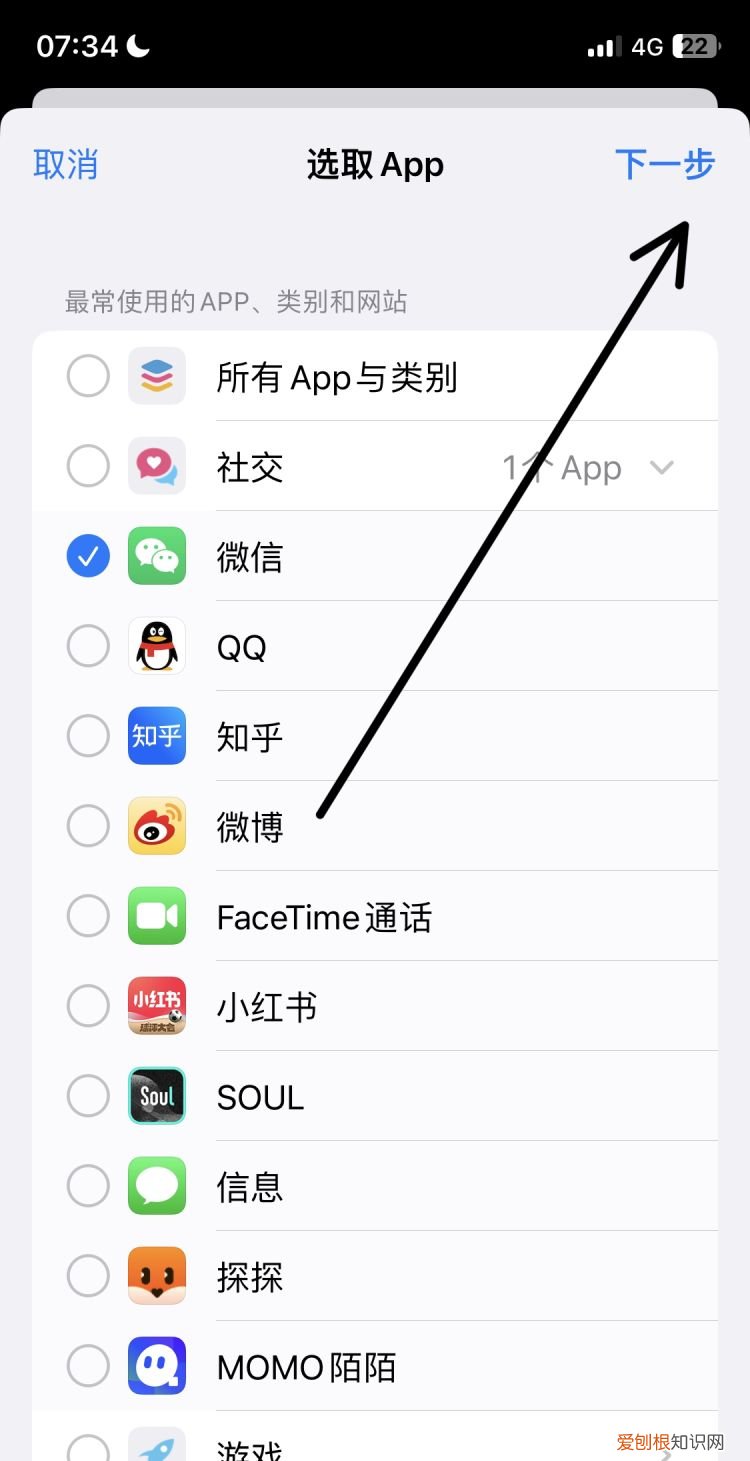750x1461 pixels.
Task: Enable the 所有 App 与类别 selection circle
Action: tap(88, 376)
